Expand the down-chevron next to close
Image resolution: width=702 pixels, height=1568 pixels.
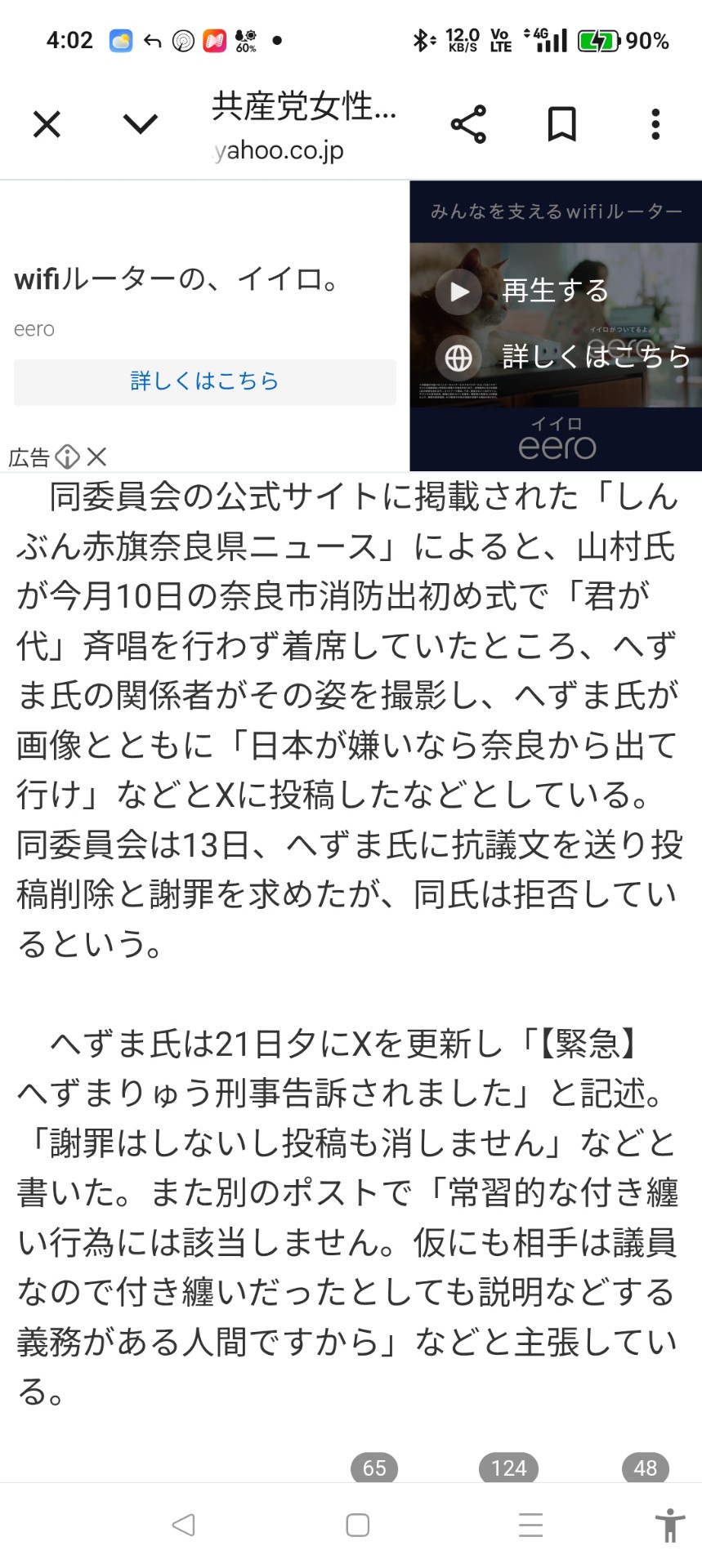coord(140,124)
